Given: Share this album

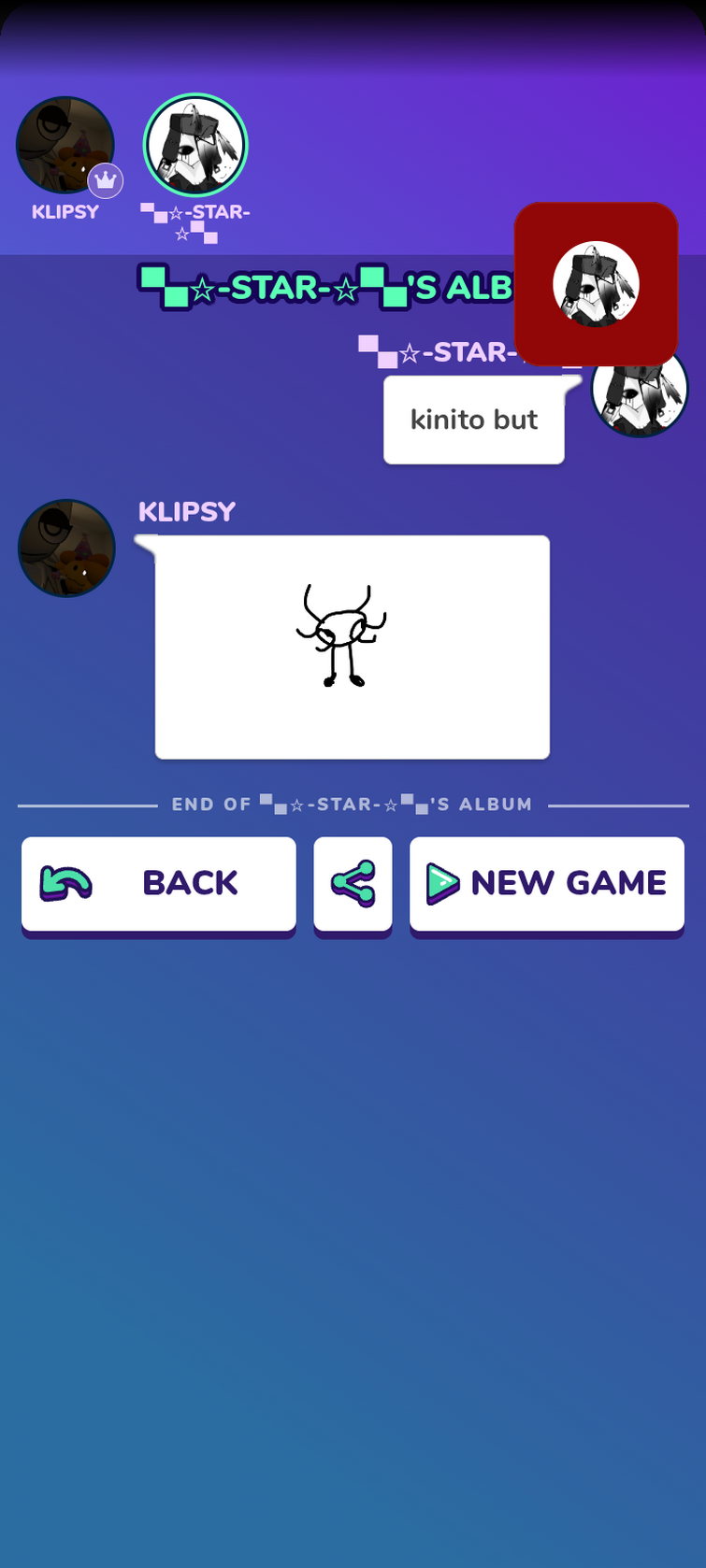Looking at the screenshot, I should [x=353, y=883].
